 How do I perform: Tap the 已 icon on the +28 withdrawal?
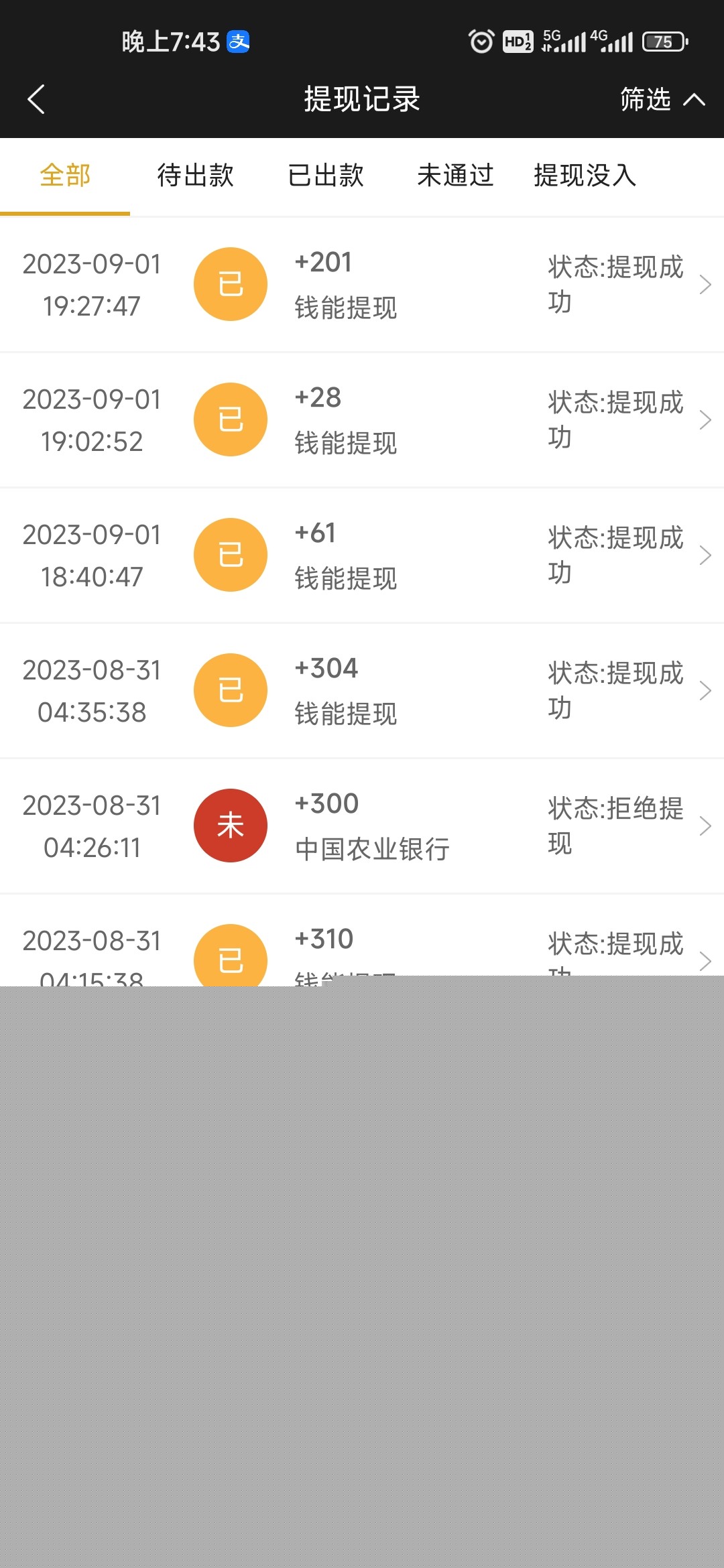click(230, 419)
